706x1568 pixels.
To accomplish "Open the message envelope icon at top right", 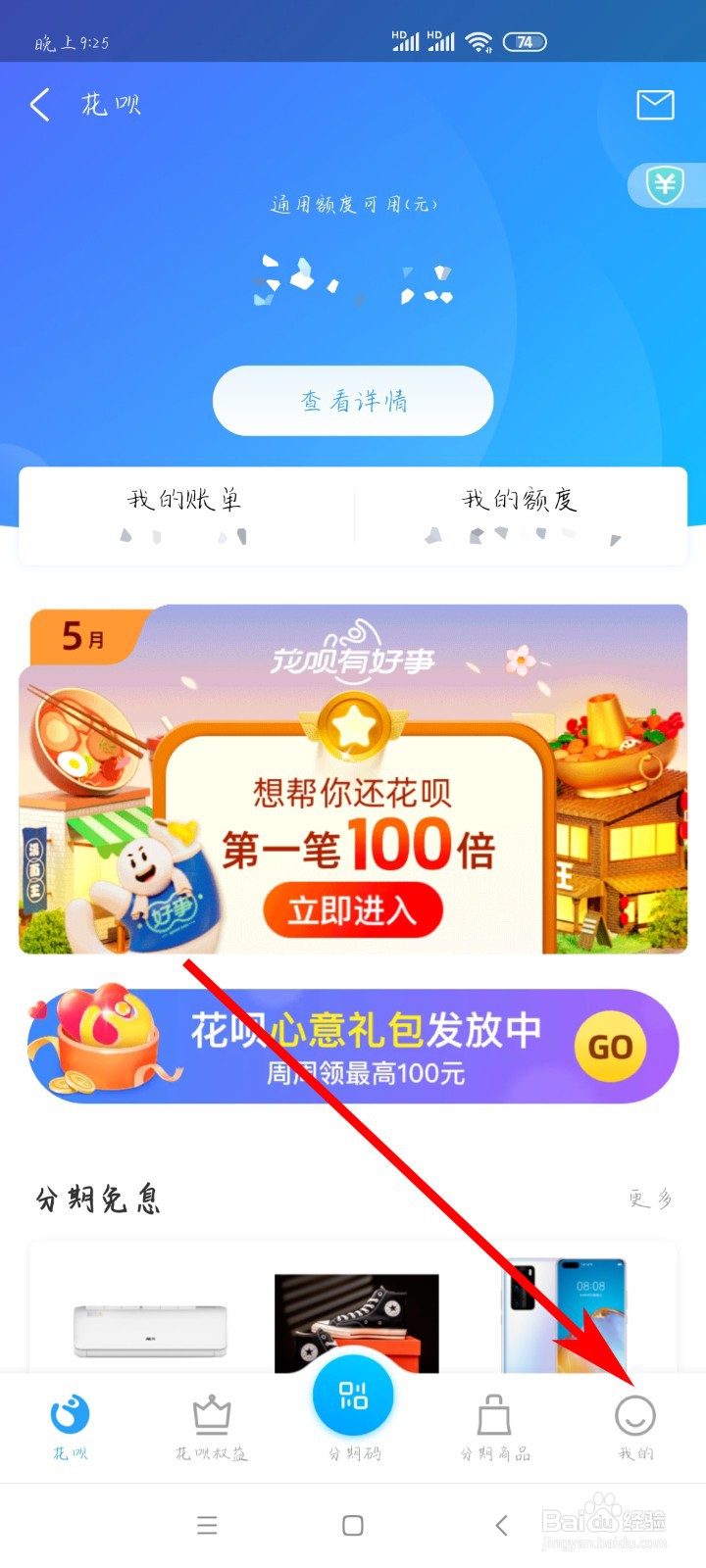I will 655,105.
